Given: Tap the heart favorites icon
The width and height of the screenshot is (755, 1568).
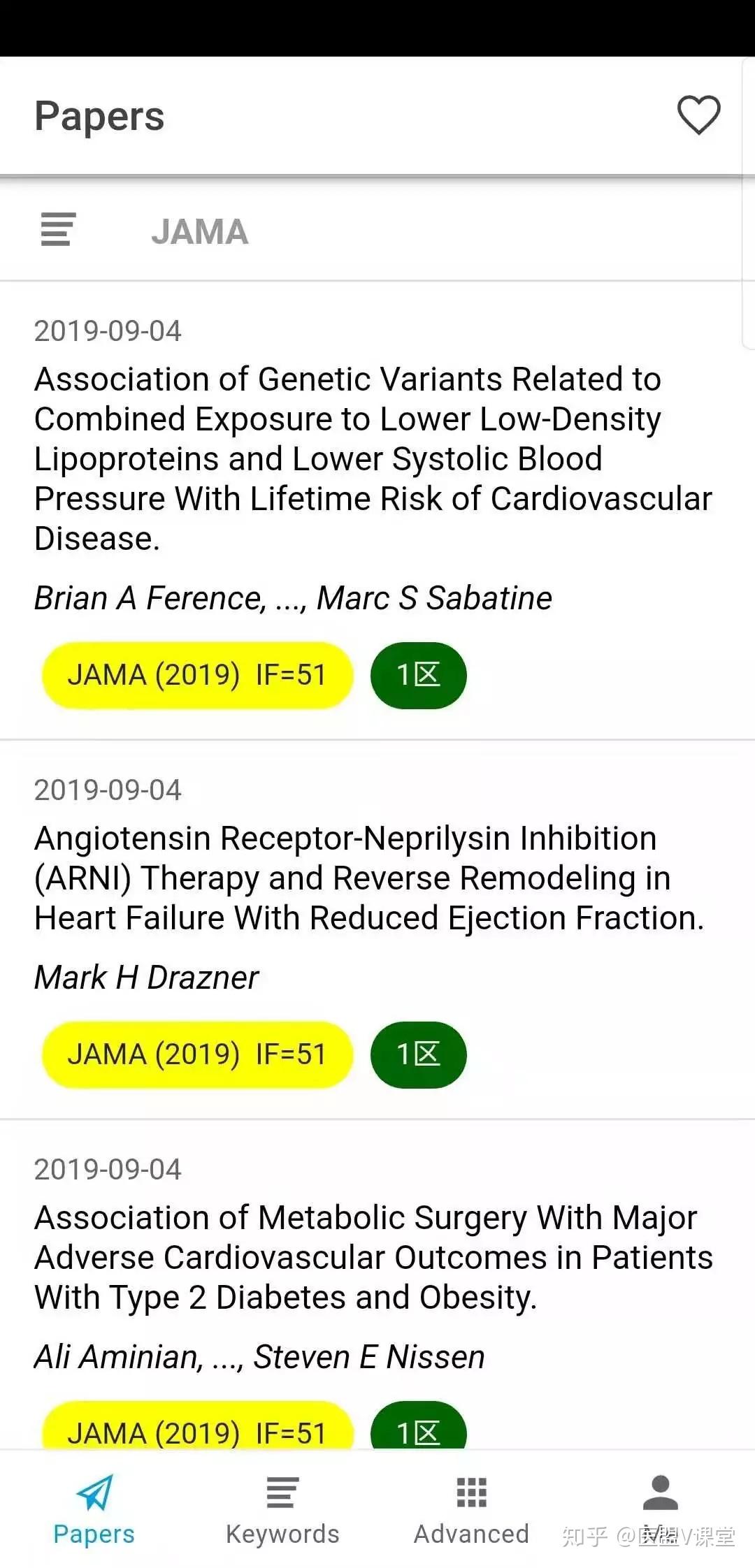Looking at the screenshot, I should [x=698, y=115].
